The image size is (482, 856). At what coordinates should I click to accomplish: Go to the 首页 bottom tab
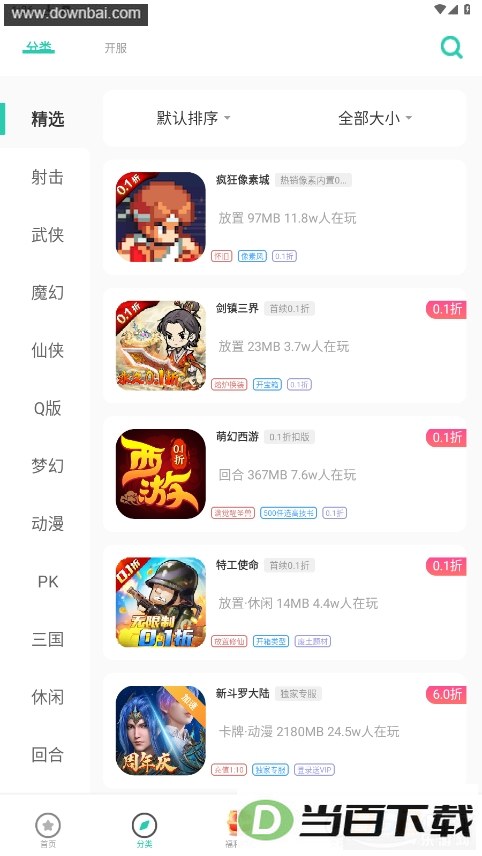[48, 830]
